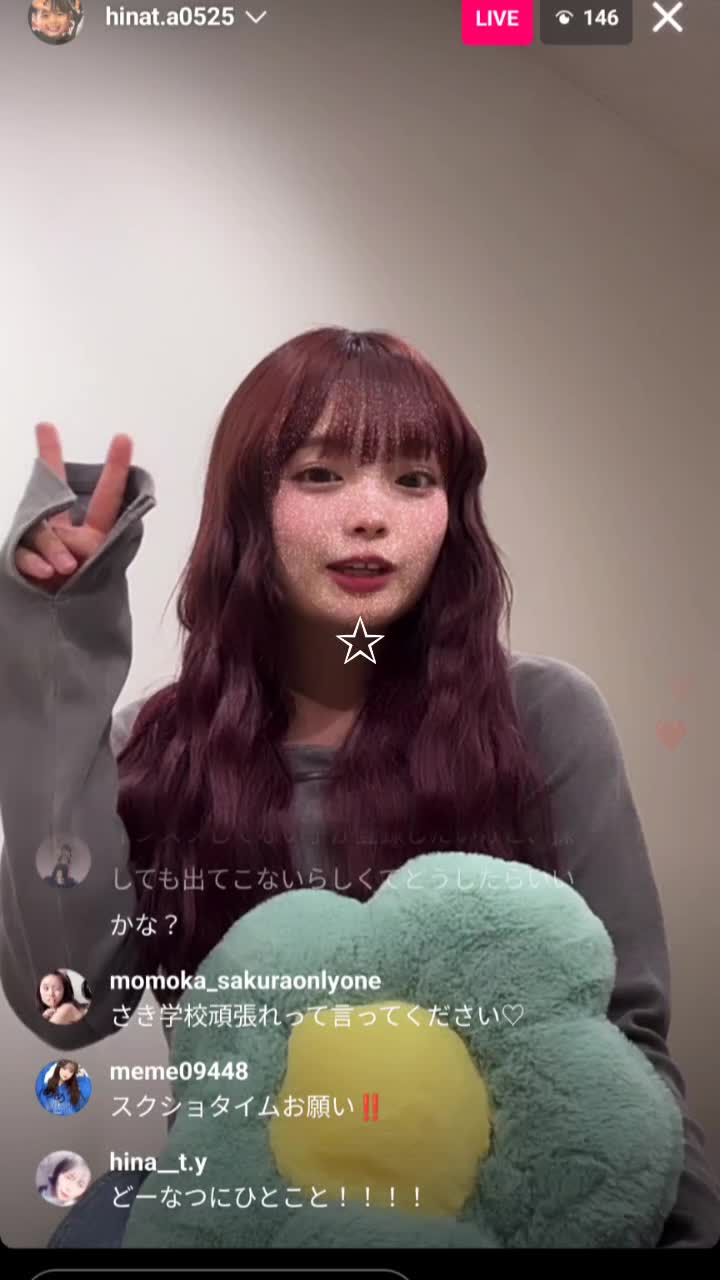Tap the comment input field
This screenshot has height=1280, width=720.
tap(220, 1273)
